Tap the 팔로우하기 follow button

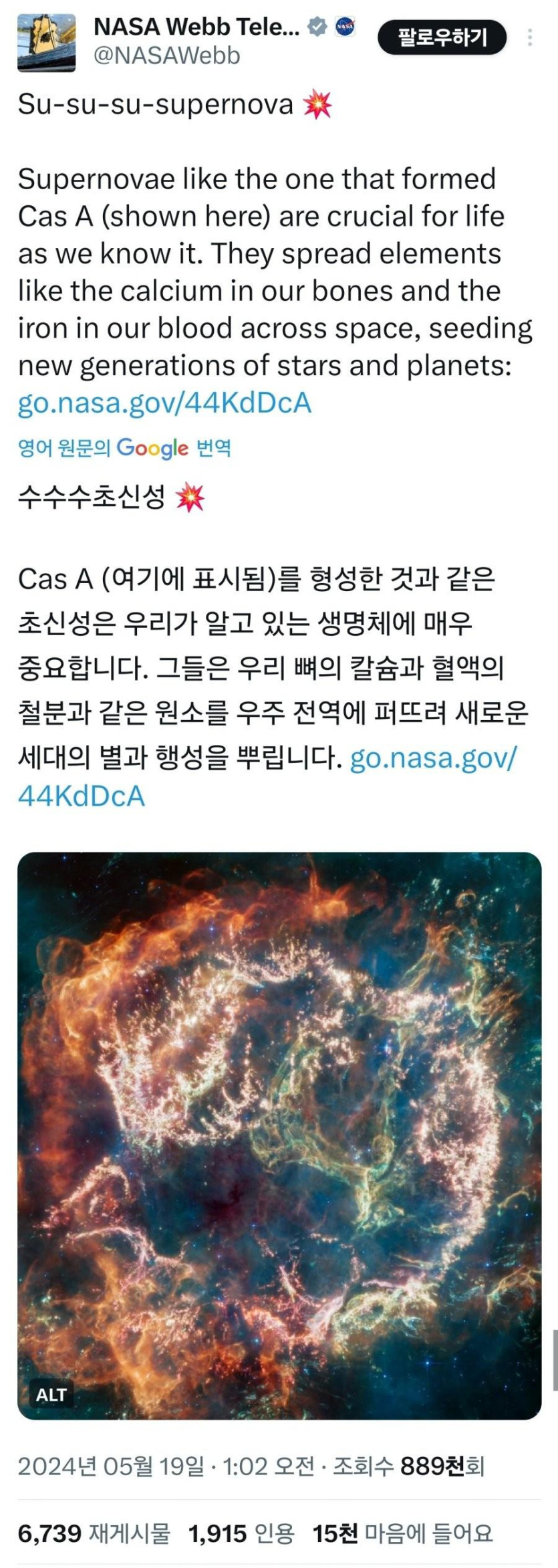[442, 37]
